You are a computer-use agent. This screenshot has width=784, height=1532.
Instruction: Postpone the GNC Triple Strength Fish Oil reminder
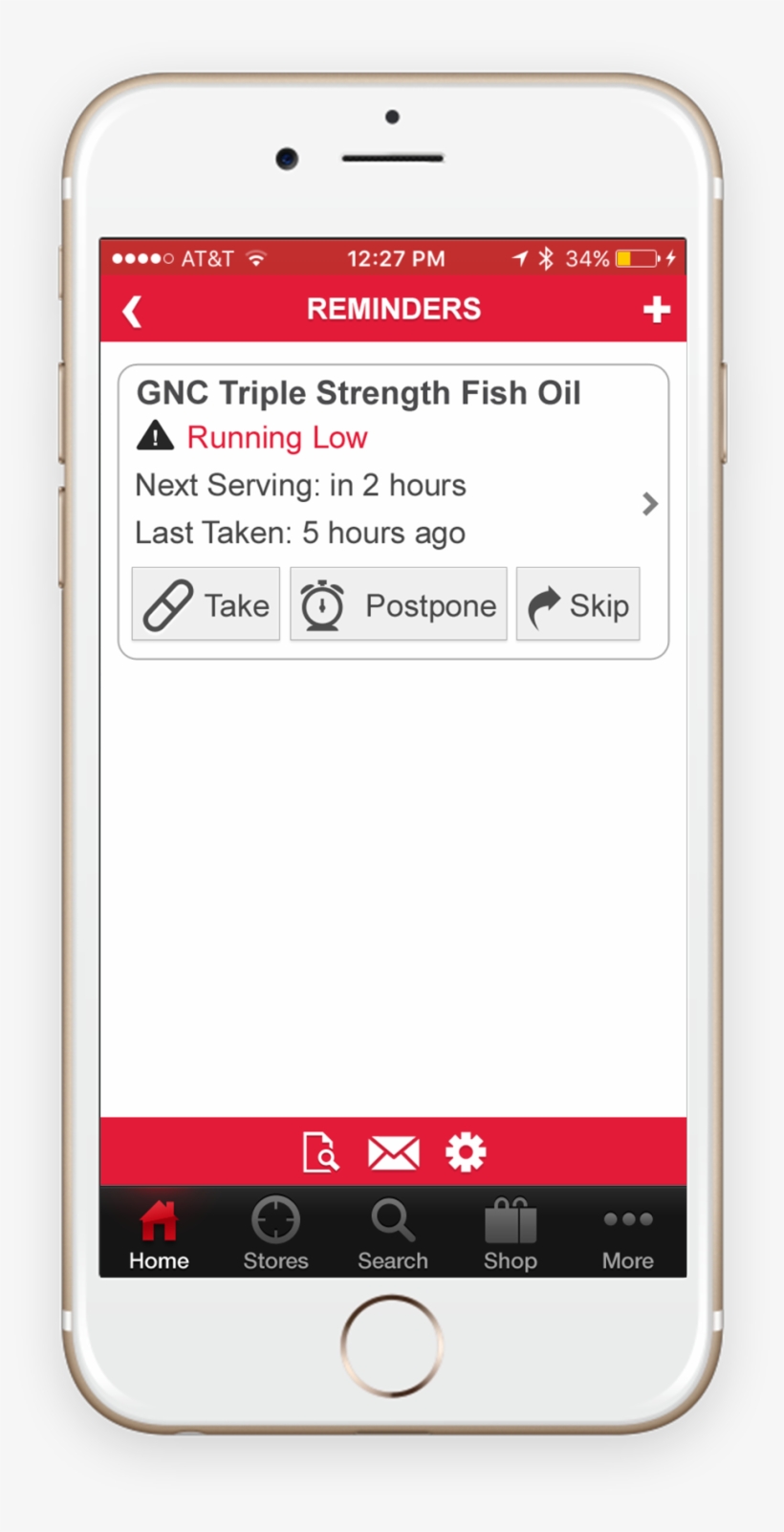pos(398,603)
